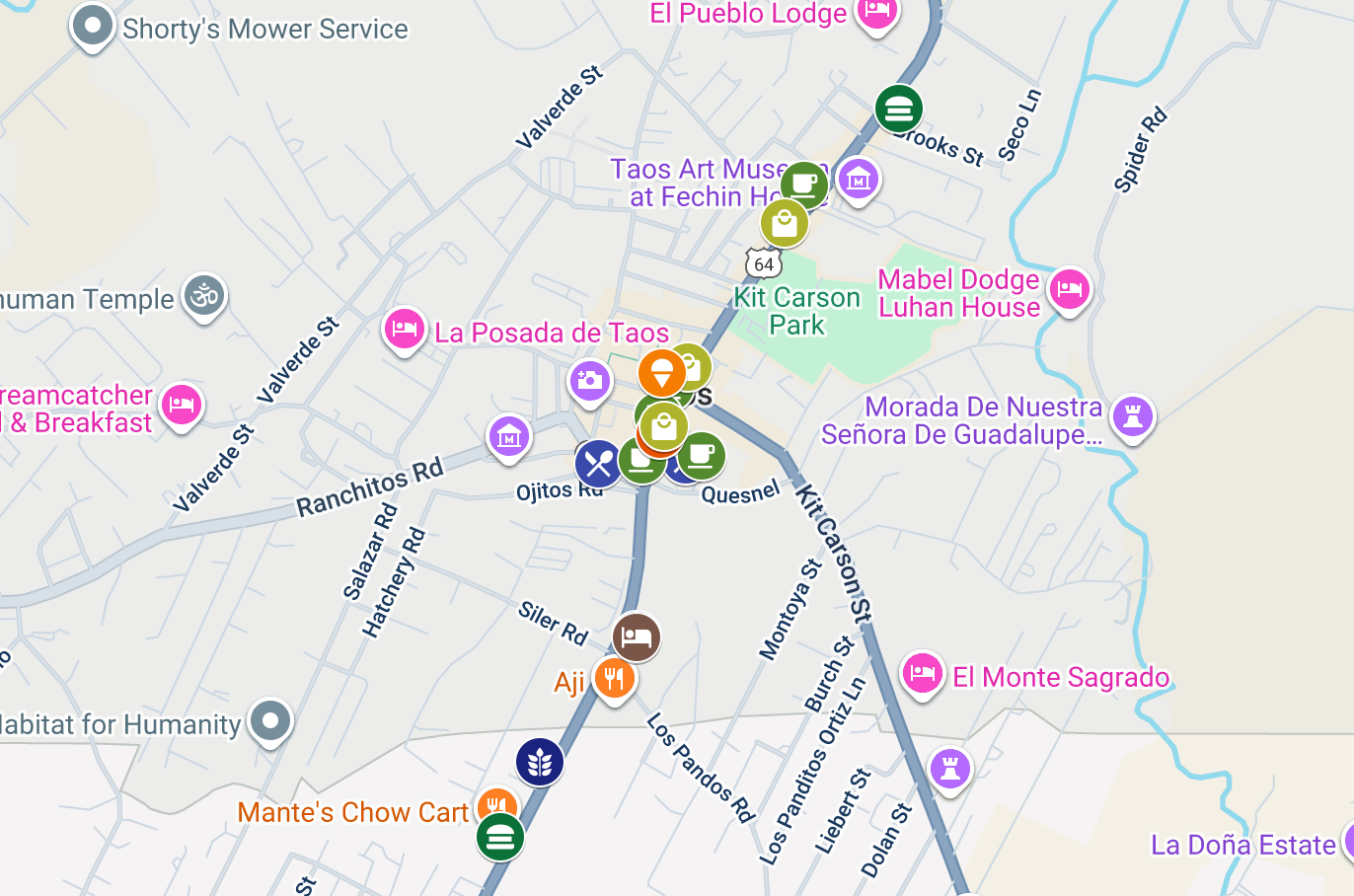The width and height of the screenshot is (1354, 896).
Task: Open La Posada de Taos lodging pin
Action: coord(404,329)
